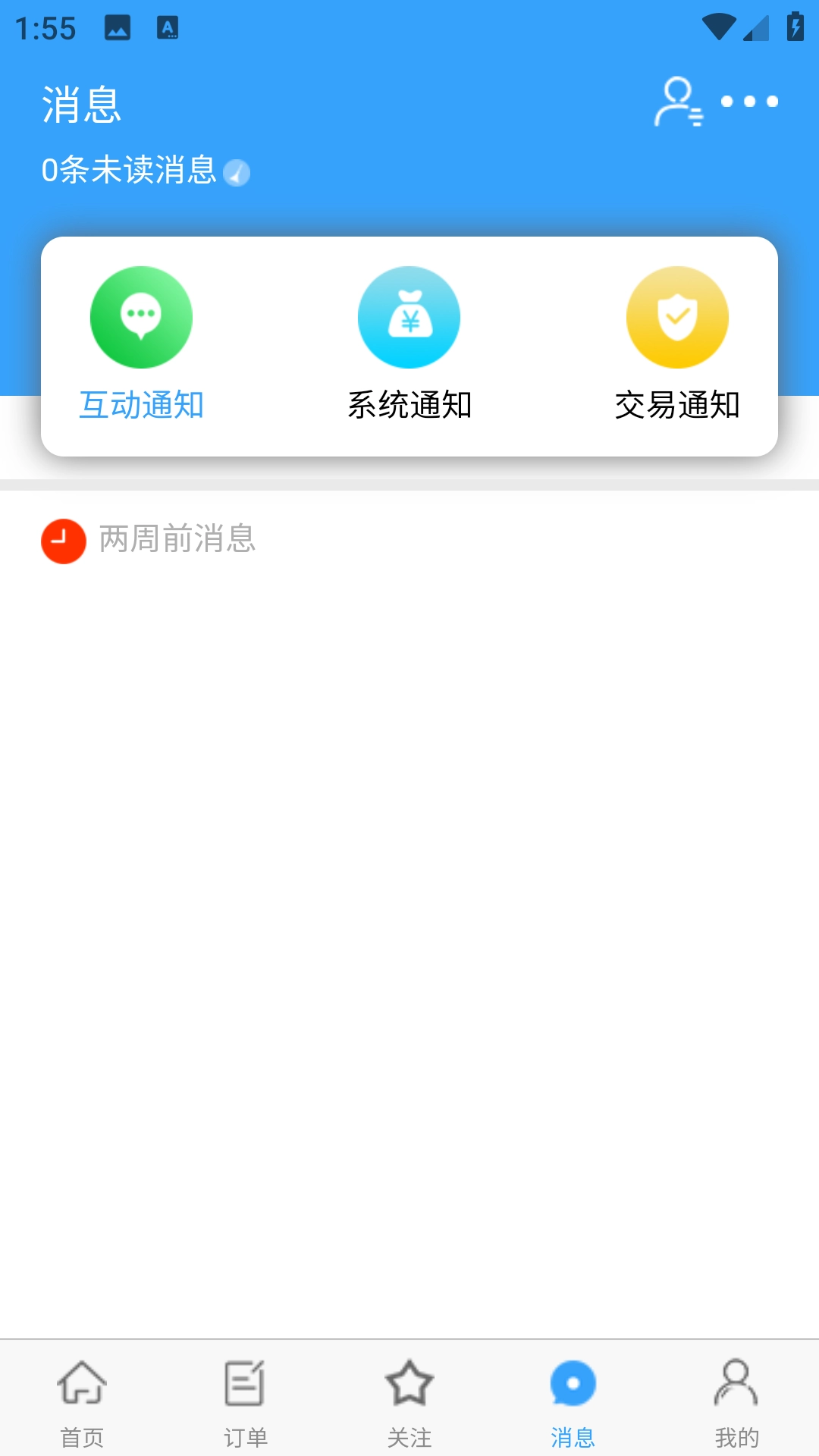Open the 交易通知 shield icon

pyautogui.click(x=676, y=317)
